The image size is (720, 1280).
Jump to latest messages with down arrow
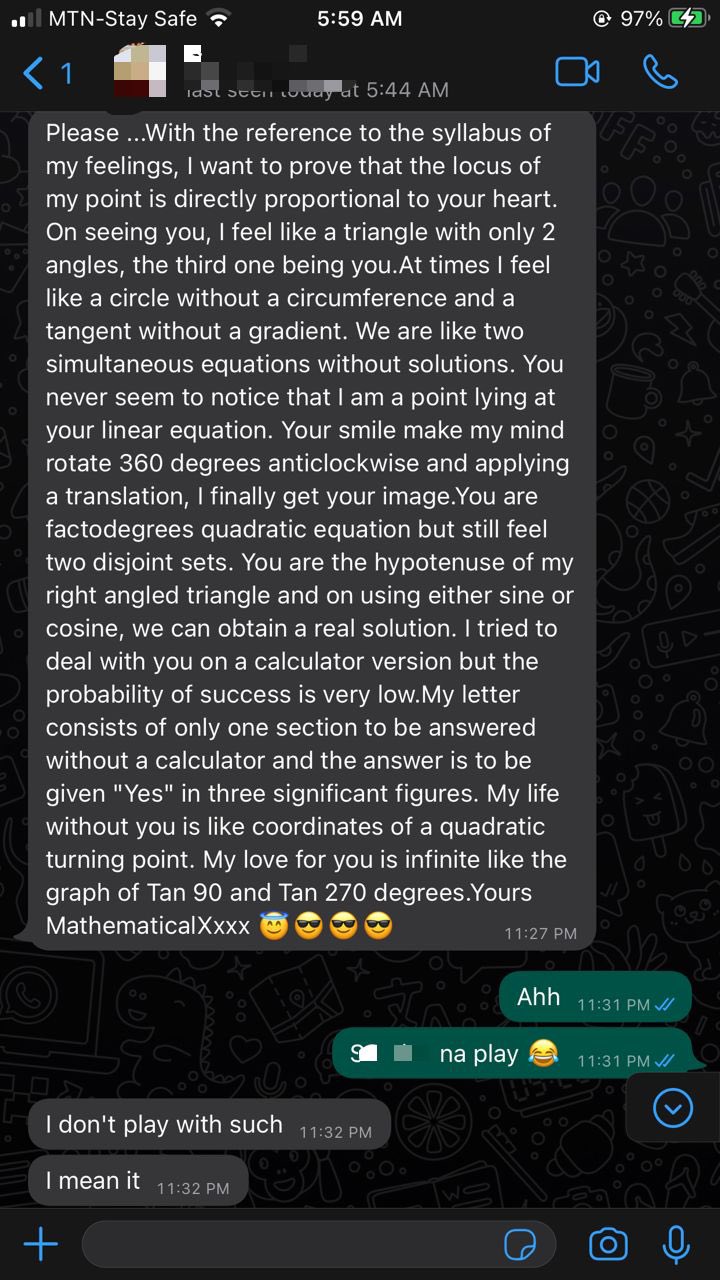click(672, 1107)
